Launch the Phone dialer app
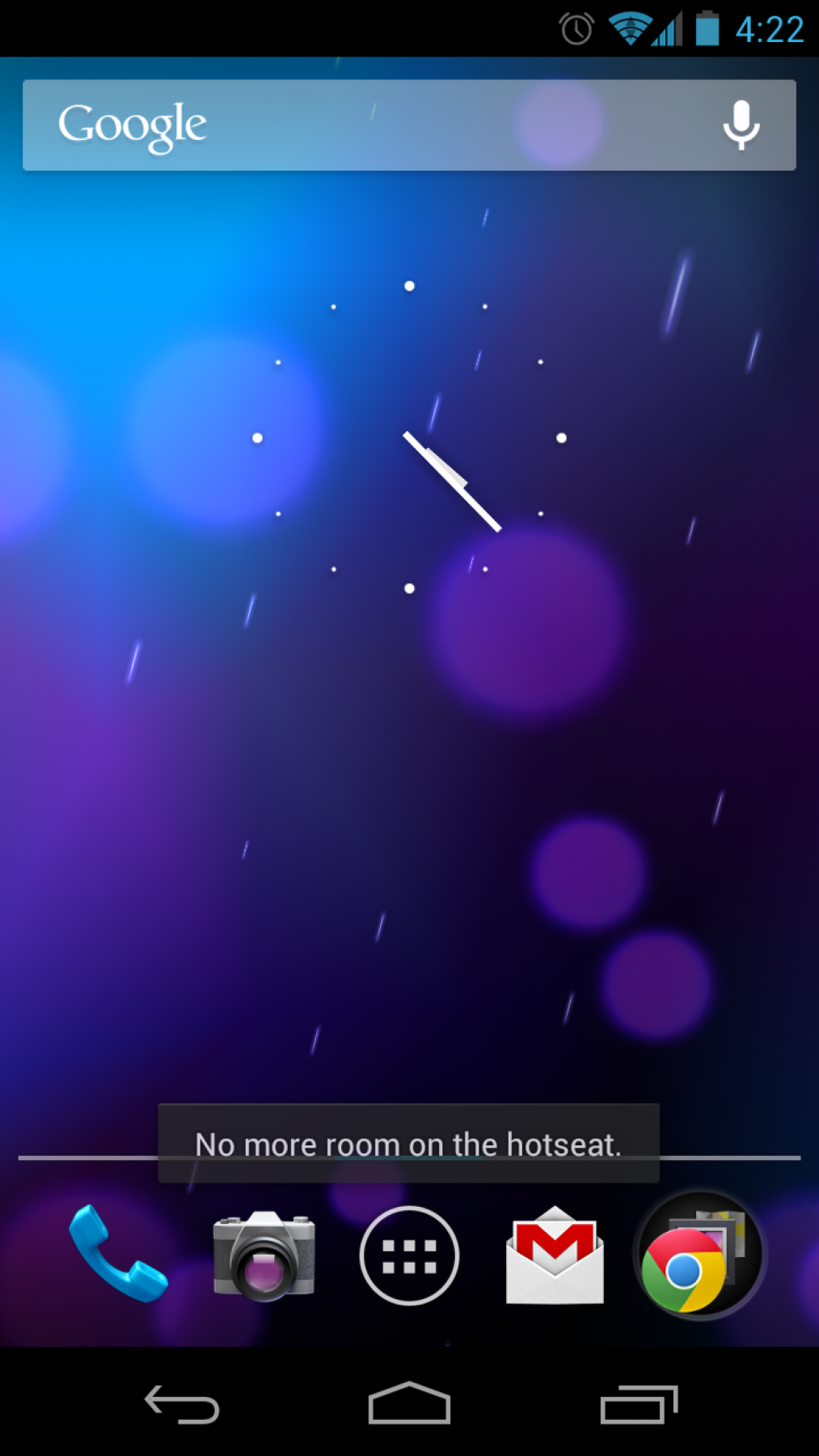Screen dimensions: 819x1456 [x=118, y=1254]
